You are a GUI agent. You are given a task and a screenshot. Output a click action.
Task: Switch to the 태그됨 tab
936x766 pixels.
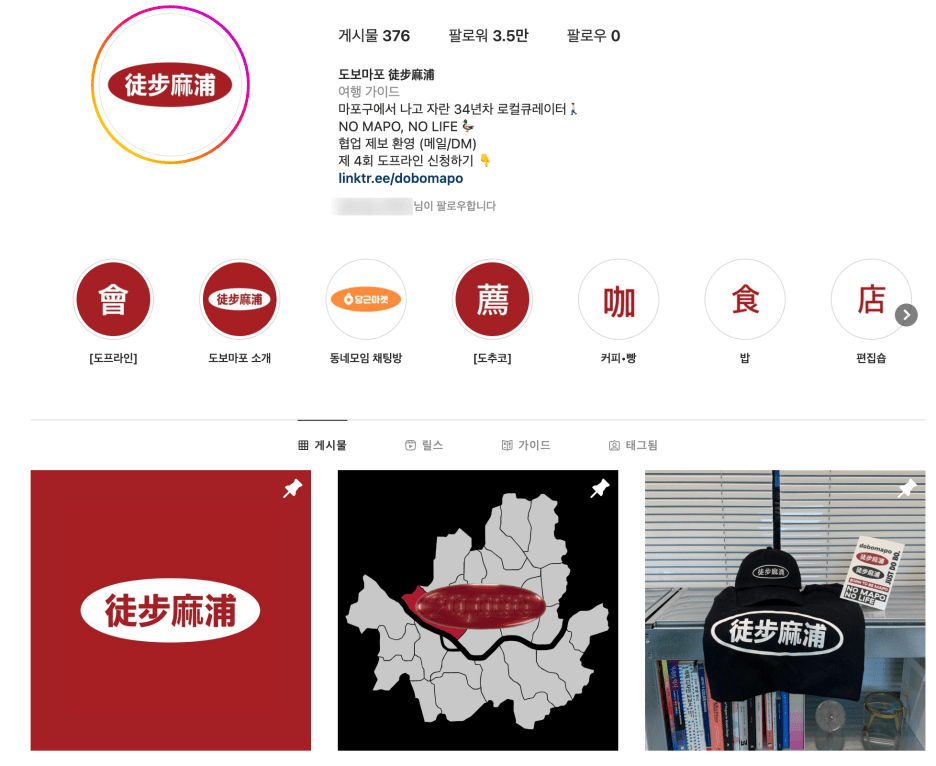click(x=633, y=445)
